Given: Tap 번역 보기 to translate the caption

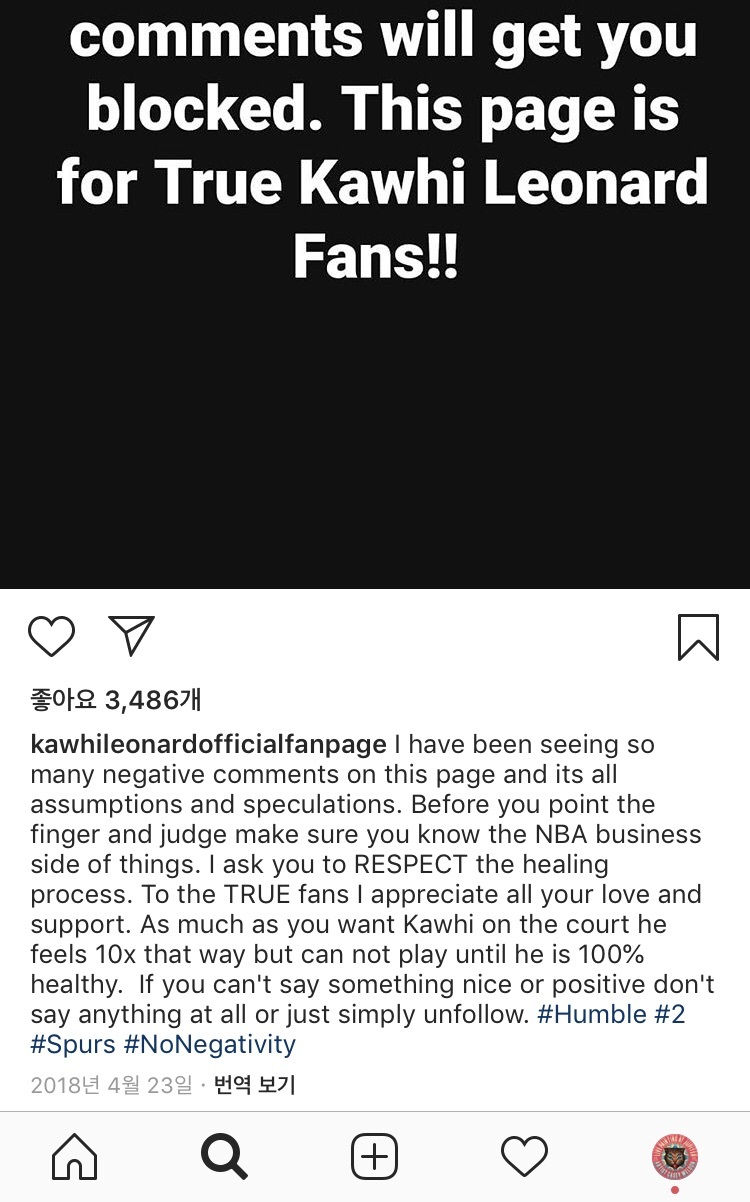Looking at the screenshot, I should click(254, 1084).
